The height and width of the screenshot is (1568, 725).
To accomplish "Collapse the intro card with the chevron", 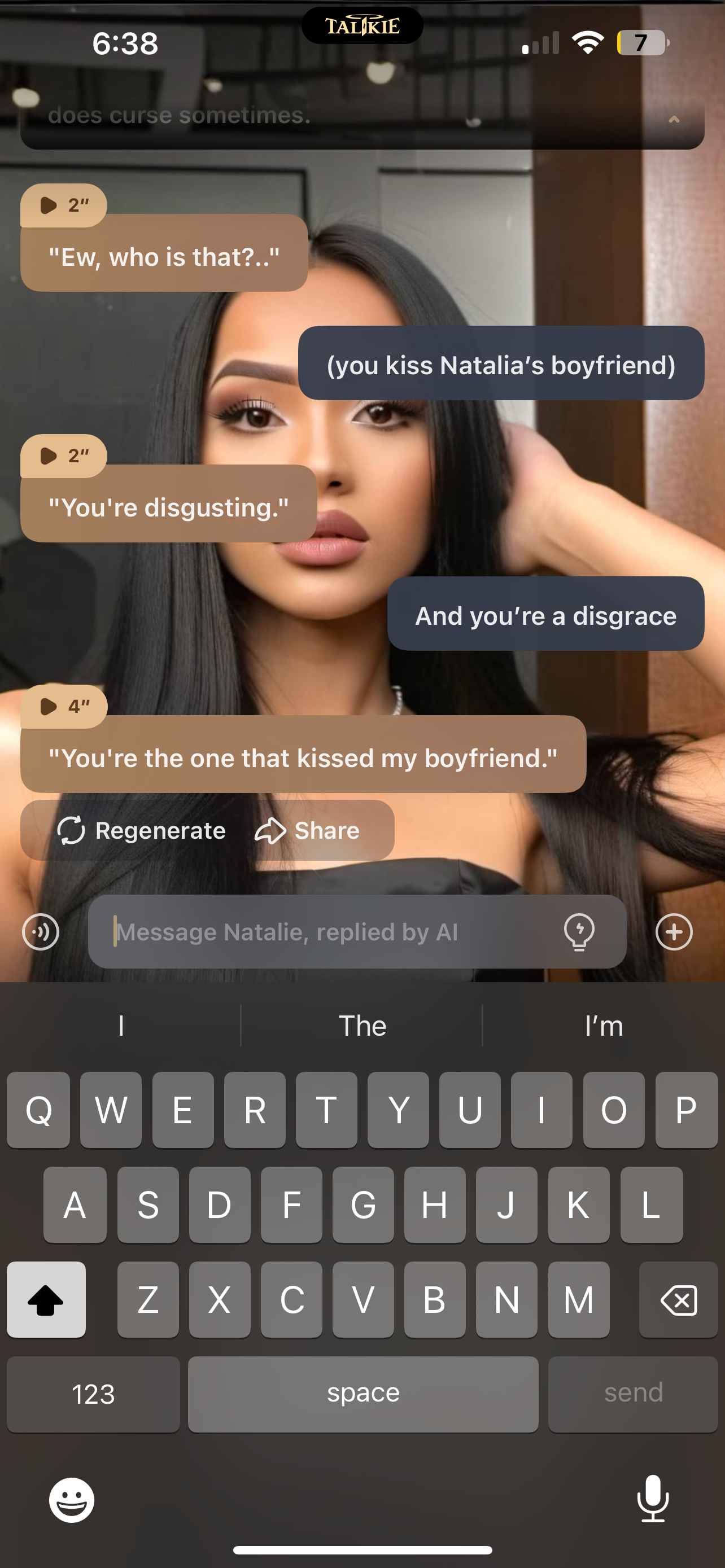I will (x=674, y=119).
